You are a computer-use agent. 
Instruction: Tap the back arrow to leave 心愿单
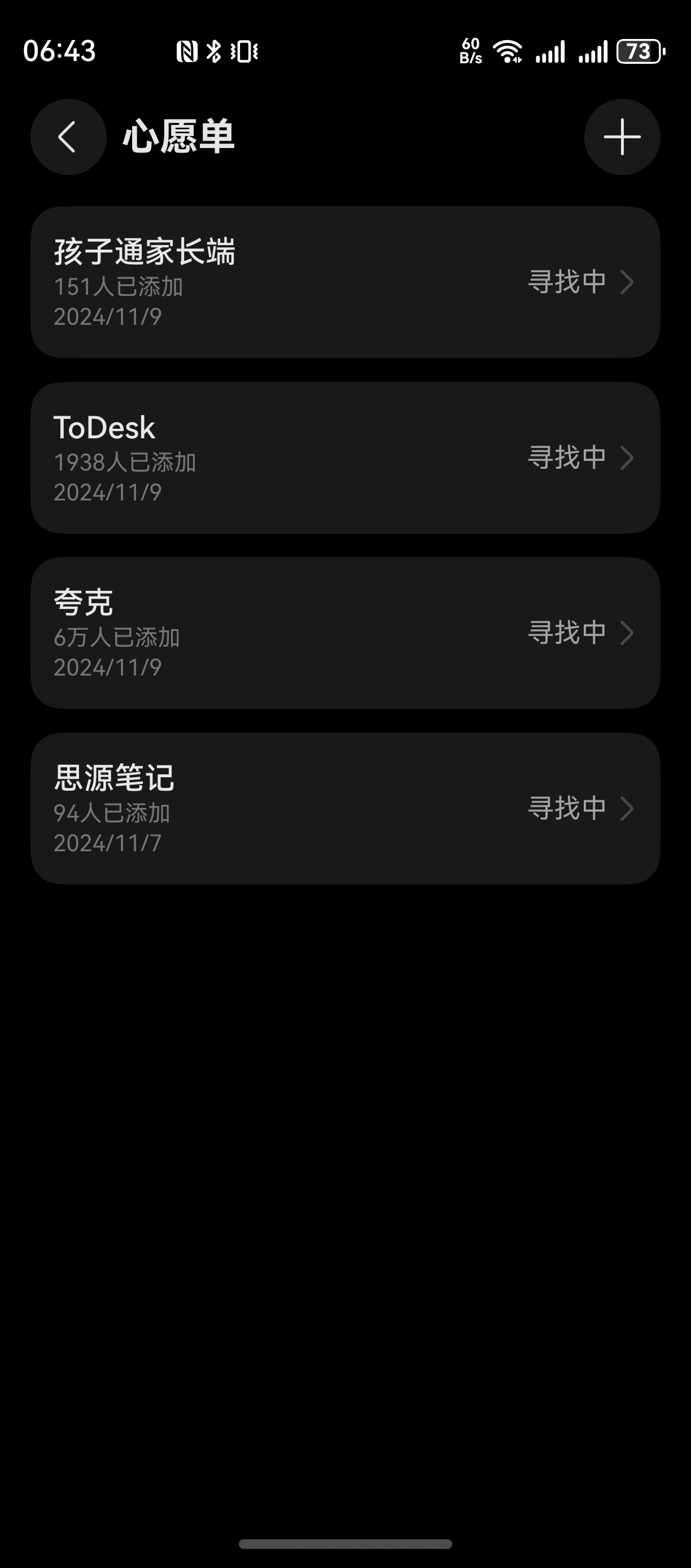pyautogui.click(x=68, y=137)
